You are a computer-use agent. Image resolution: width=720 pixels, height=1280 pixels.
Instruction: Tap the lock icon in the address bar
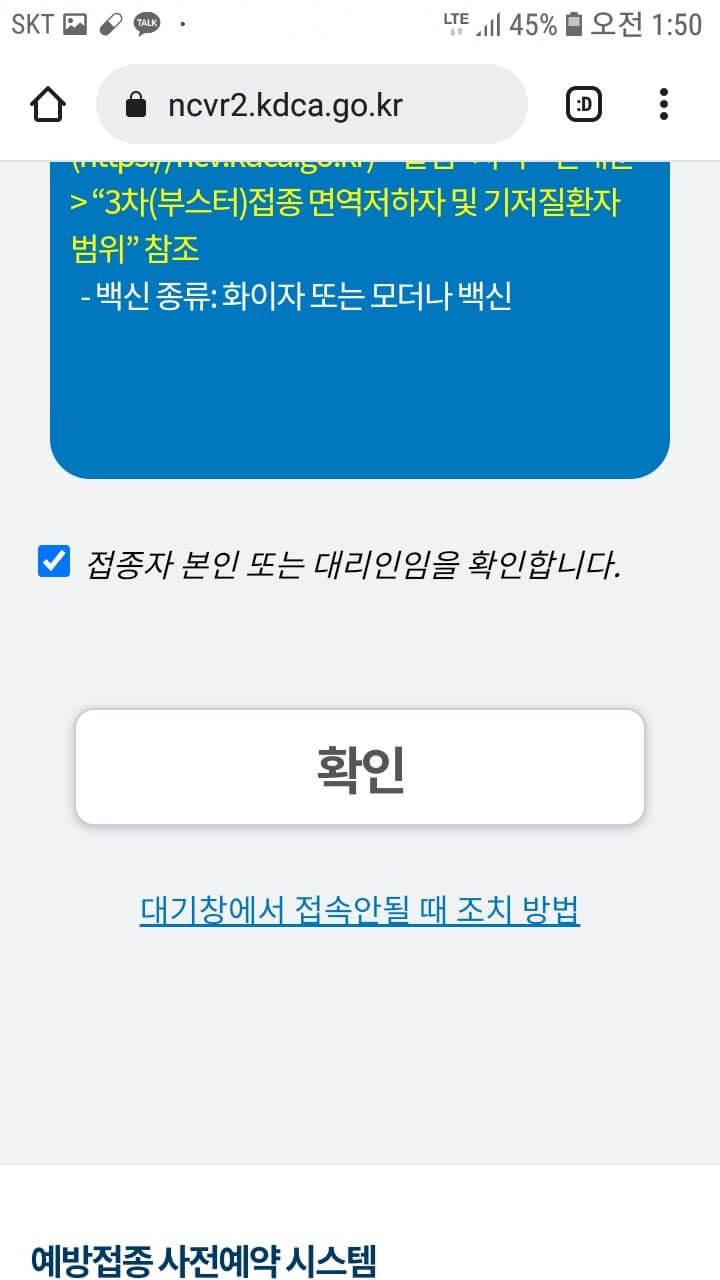(135, 103)
